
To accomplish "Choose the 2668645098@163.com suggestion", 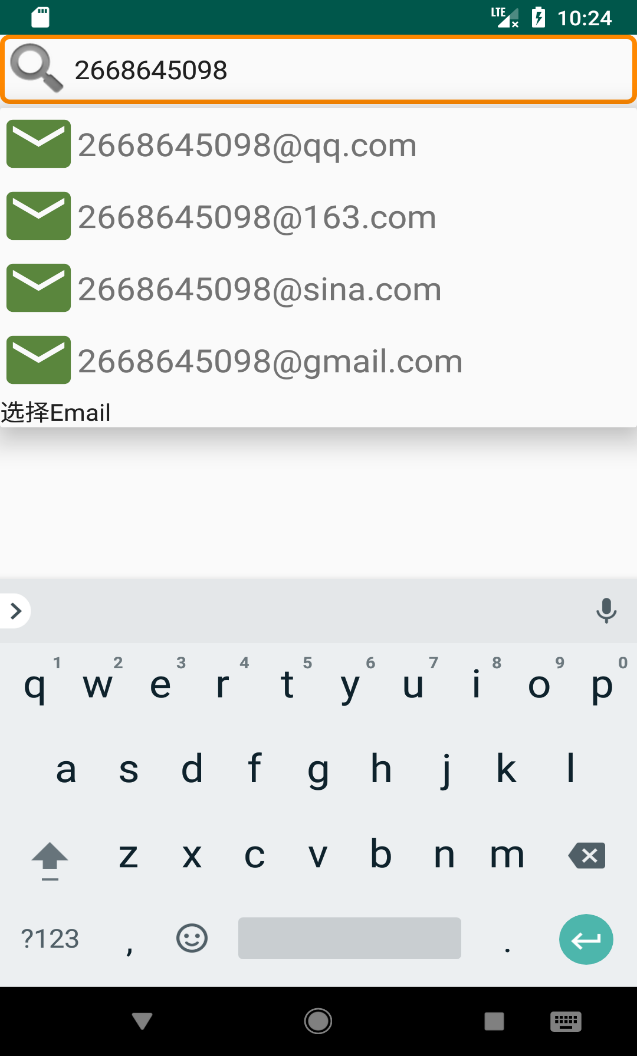I will pyautogui.click(x=318, y=216).
